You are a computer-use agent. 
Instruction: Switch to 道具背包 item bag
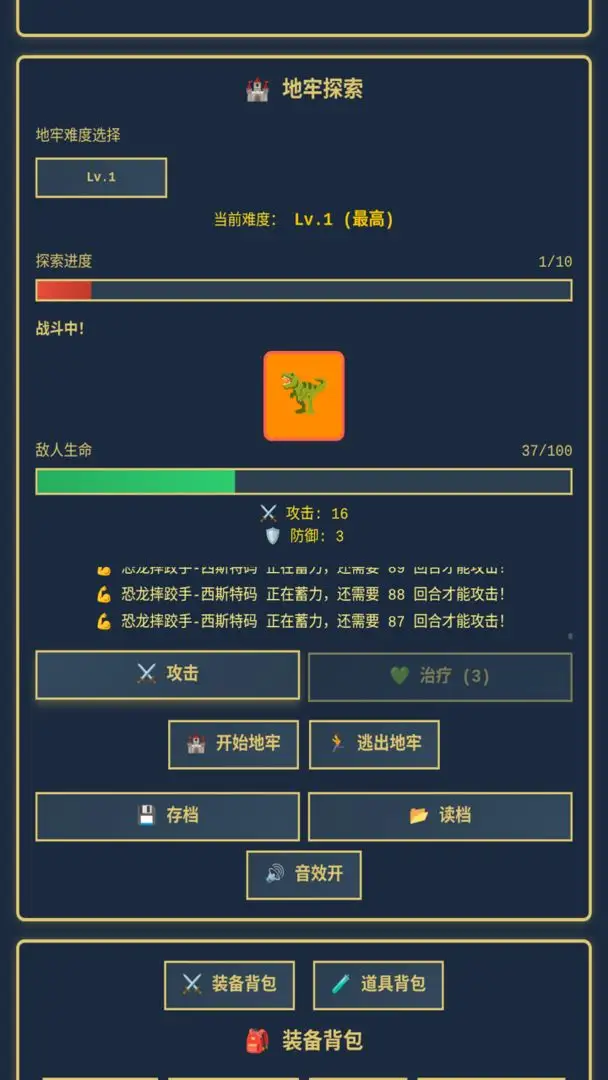pyautogui.click(x=378, y=985)
